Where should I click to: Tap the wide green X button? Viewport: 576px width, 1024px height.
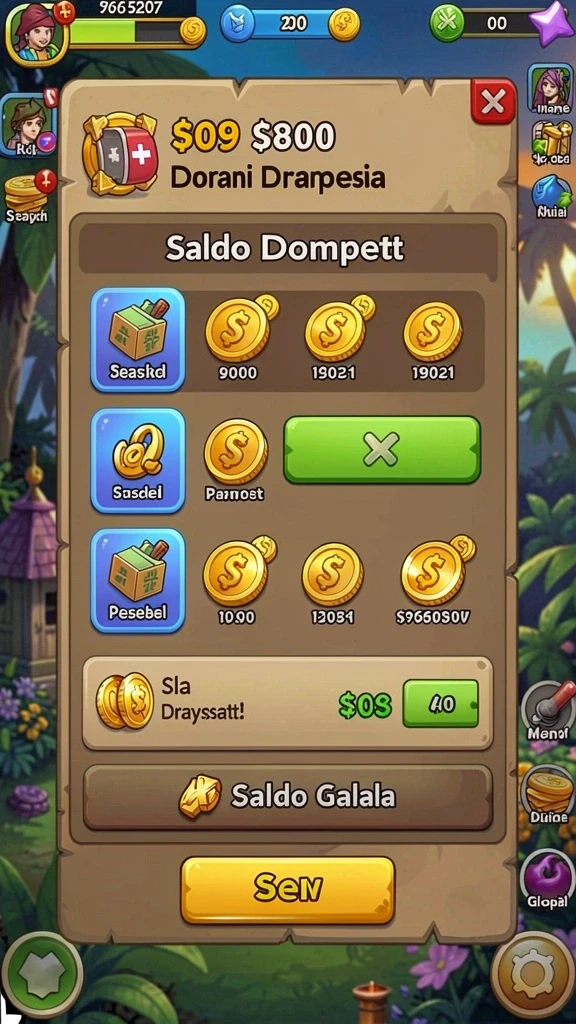click(x=382, y=450)
